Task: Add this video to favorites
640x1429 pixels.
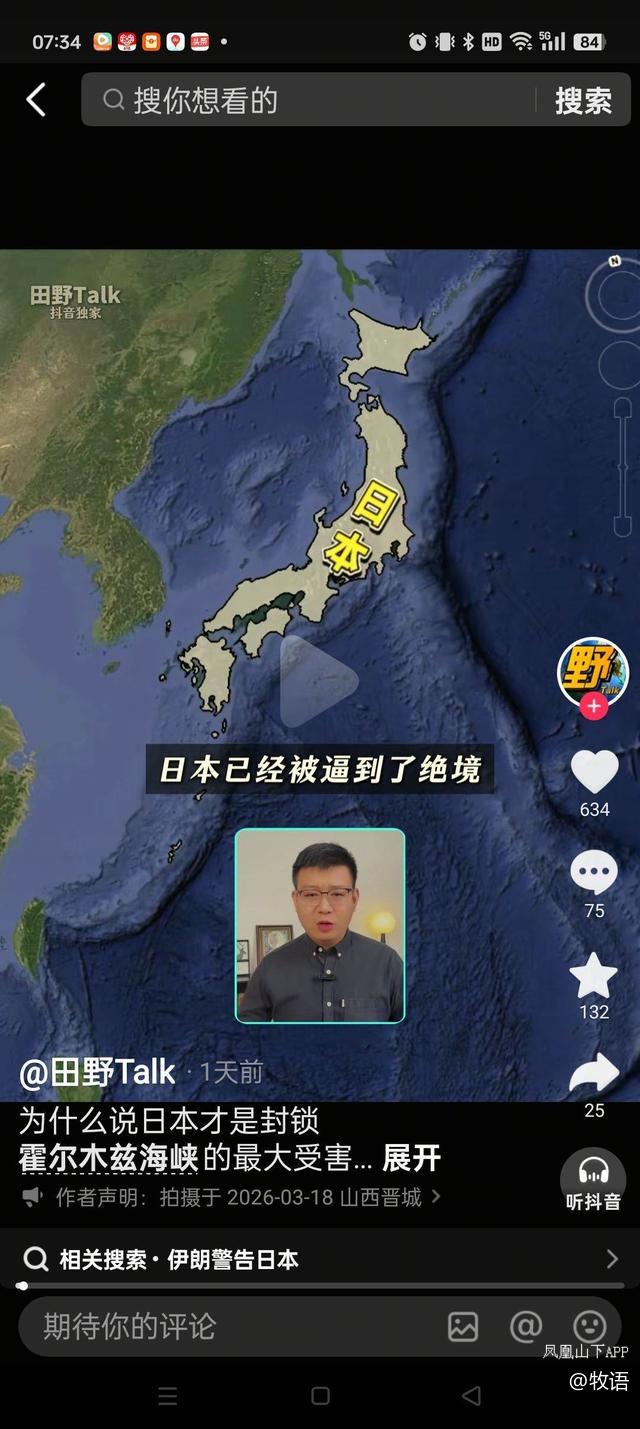Action: [x=594, y=975]
